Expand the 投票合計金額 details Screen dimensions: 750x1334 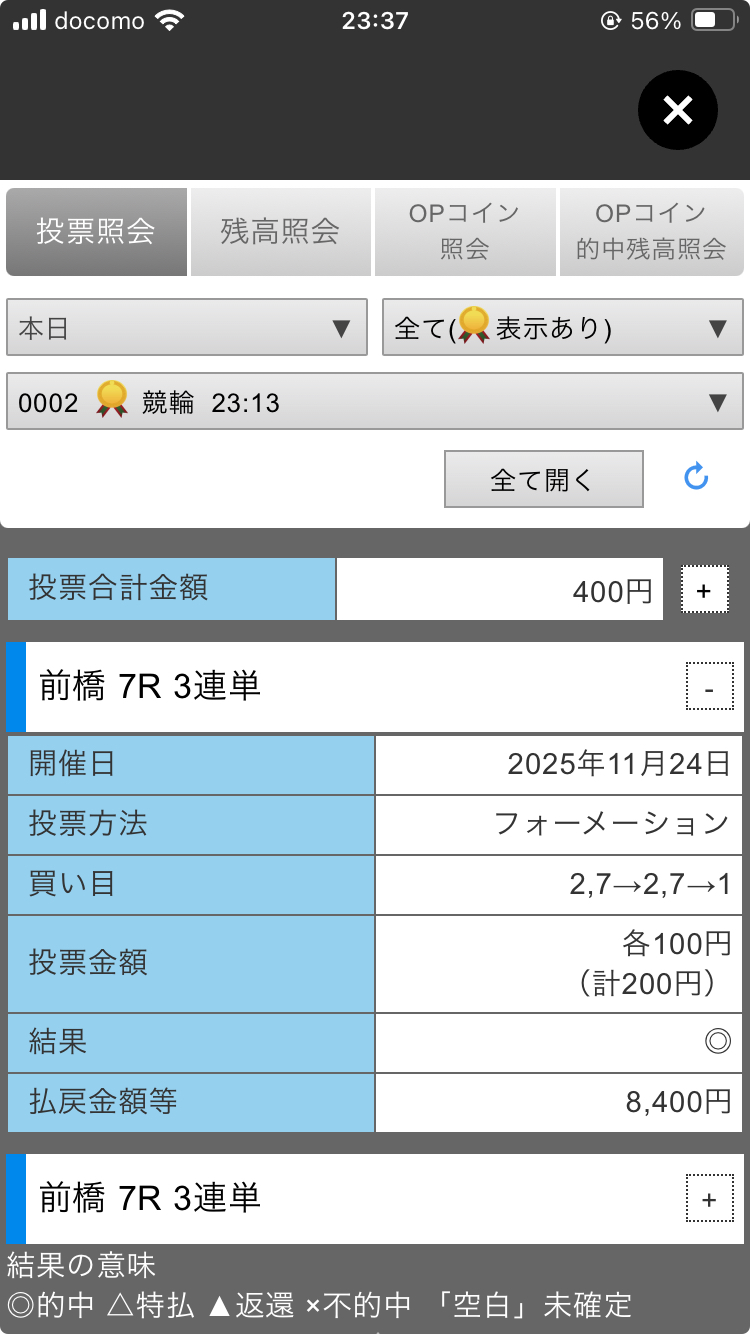click(x=703, y=590)
